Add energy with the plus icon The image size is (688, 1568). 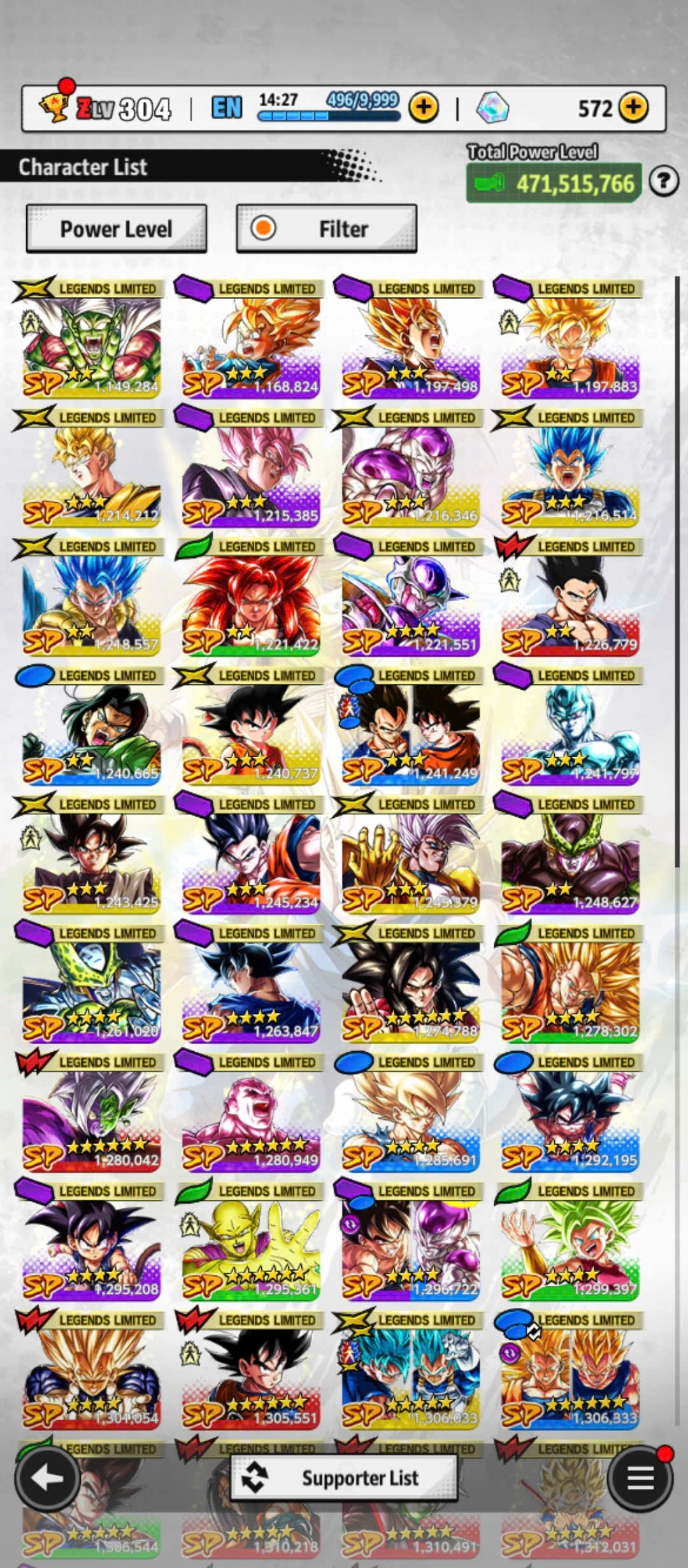[x=424, y=108]
